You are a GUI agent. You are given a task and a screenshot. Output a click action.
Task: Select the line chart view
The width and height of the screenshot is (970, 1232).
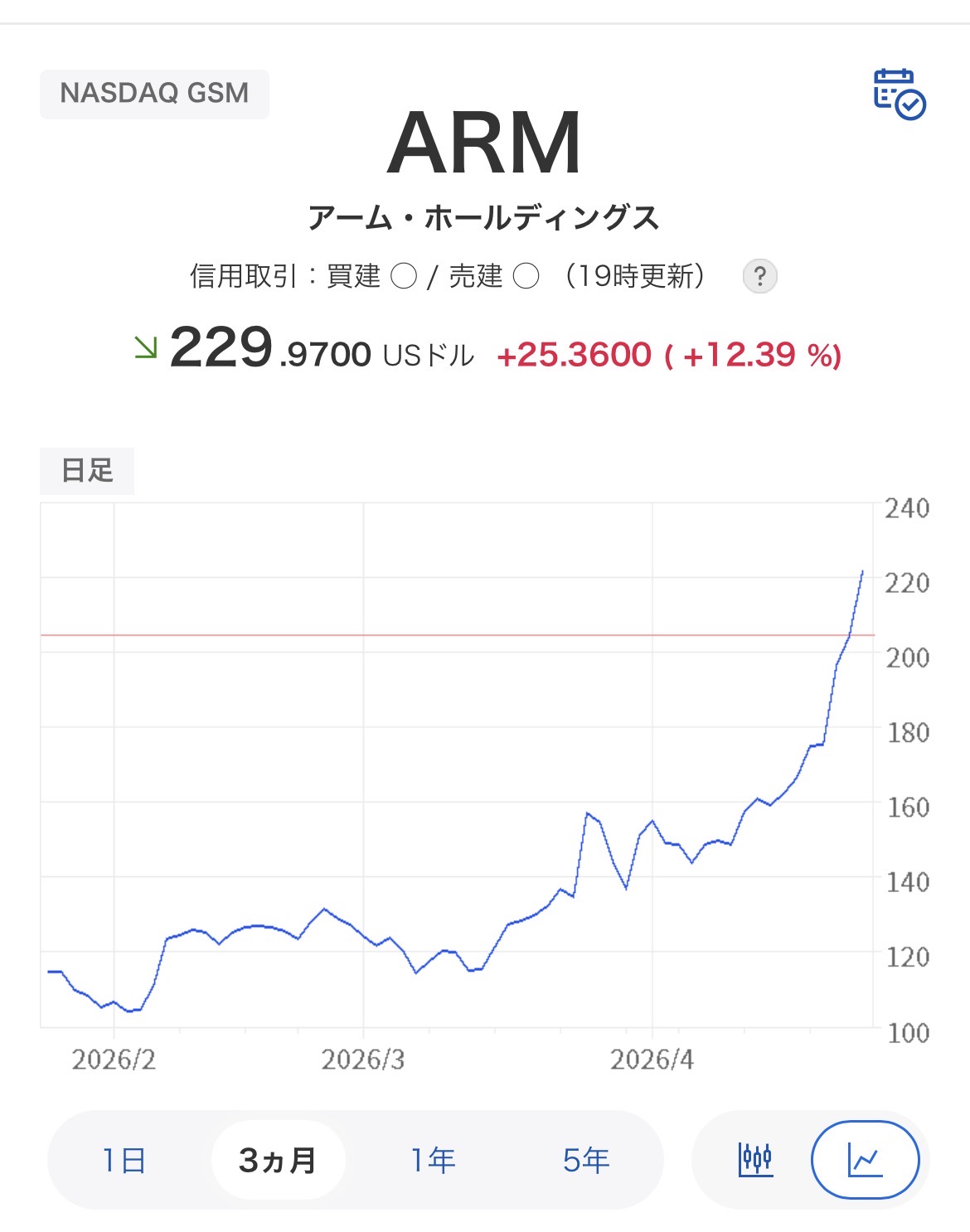tap(865, 1160)
